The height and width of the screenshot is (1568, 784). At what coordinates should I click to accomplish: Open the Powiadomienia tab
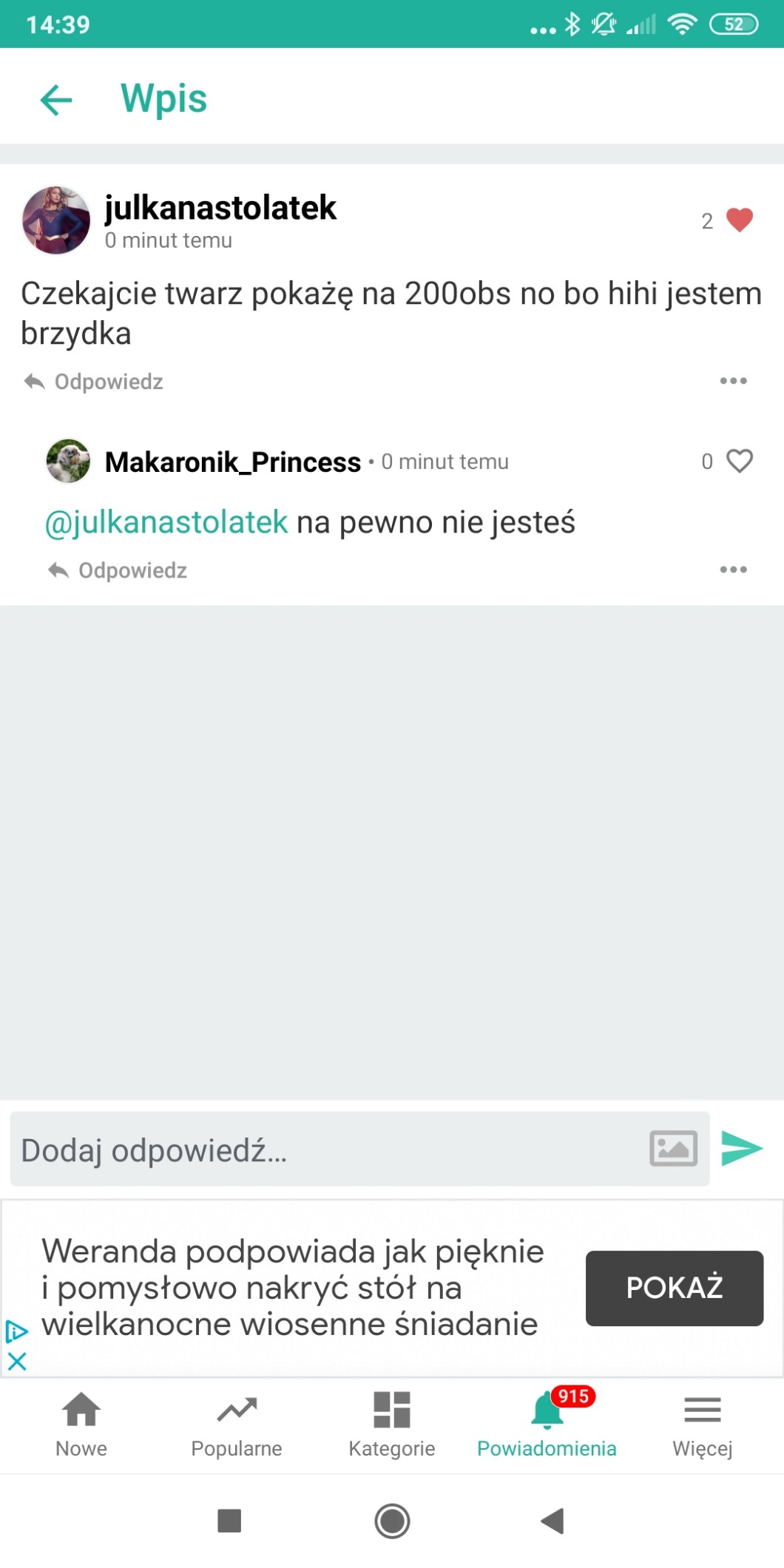(x=547, y=1425)
